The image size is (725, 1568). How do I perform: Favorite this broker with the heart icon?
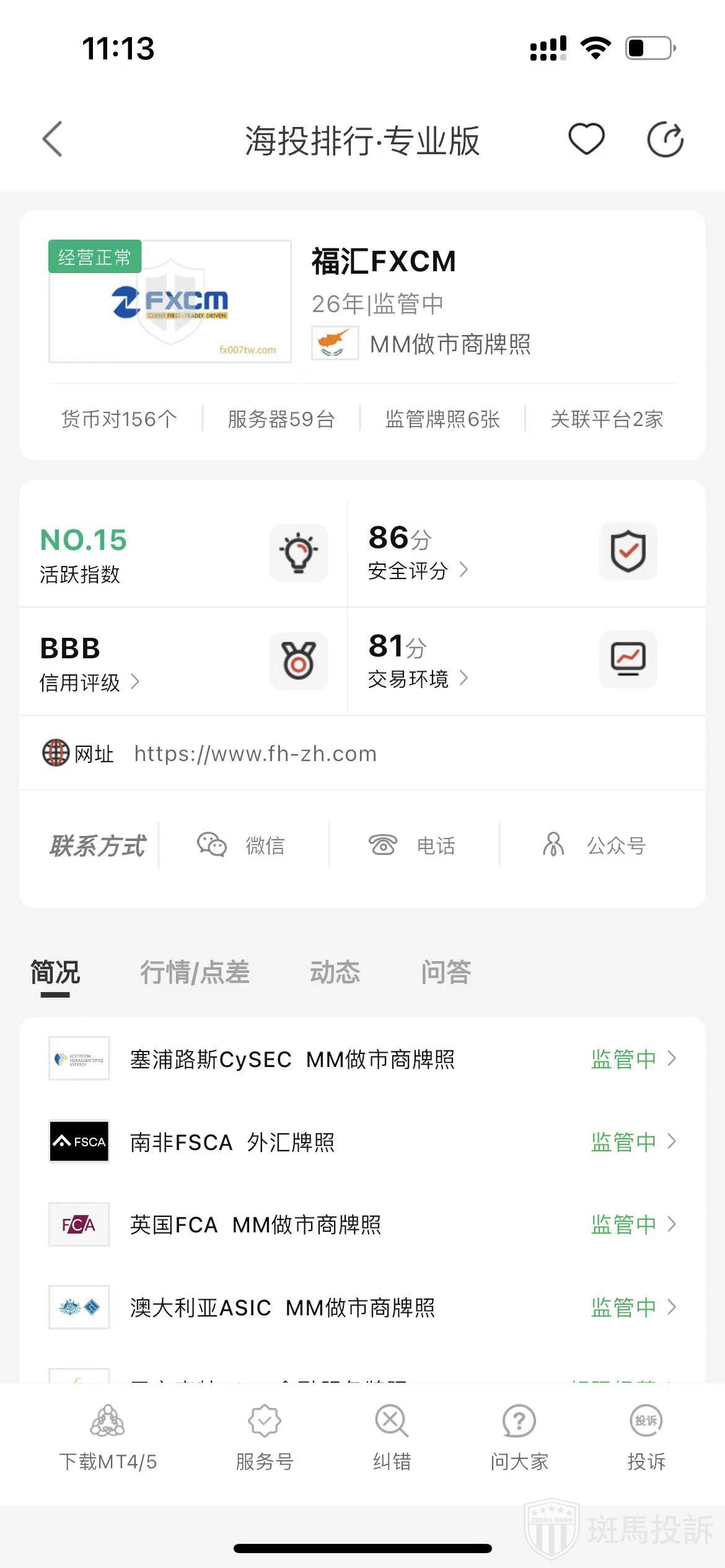586,139
